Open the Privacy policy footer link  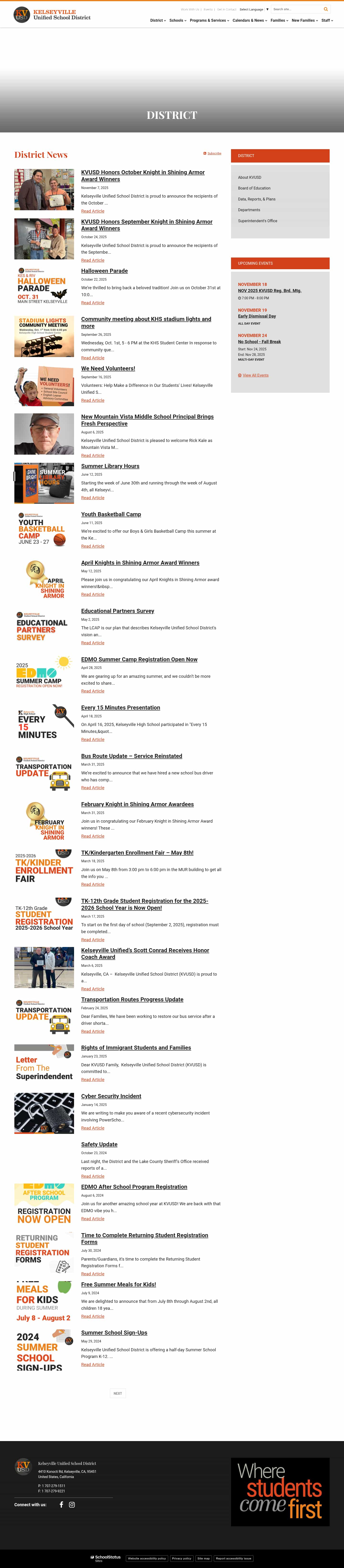click(182, 1558)
